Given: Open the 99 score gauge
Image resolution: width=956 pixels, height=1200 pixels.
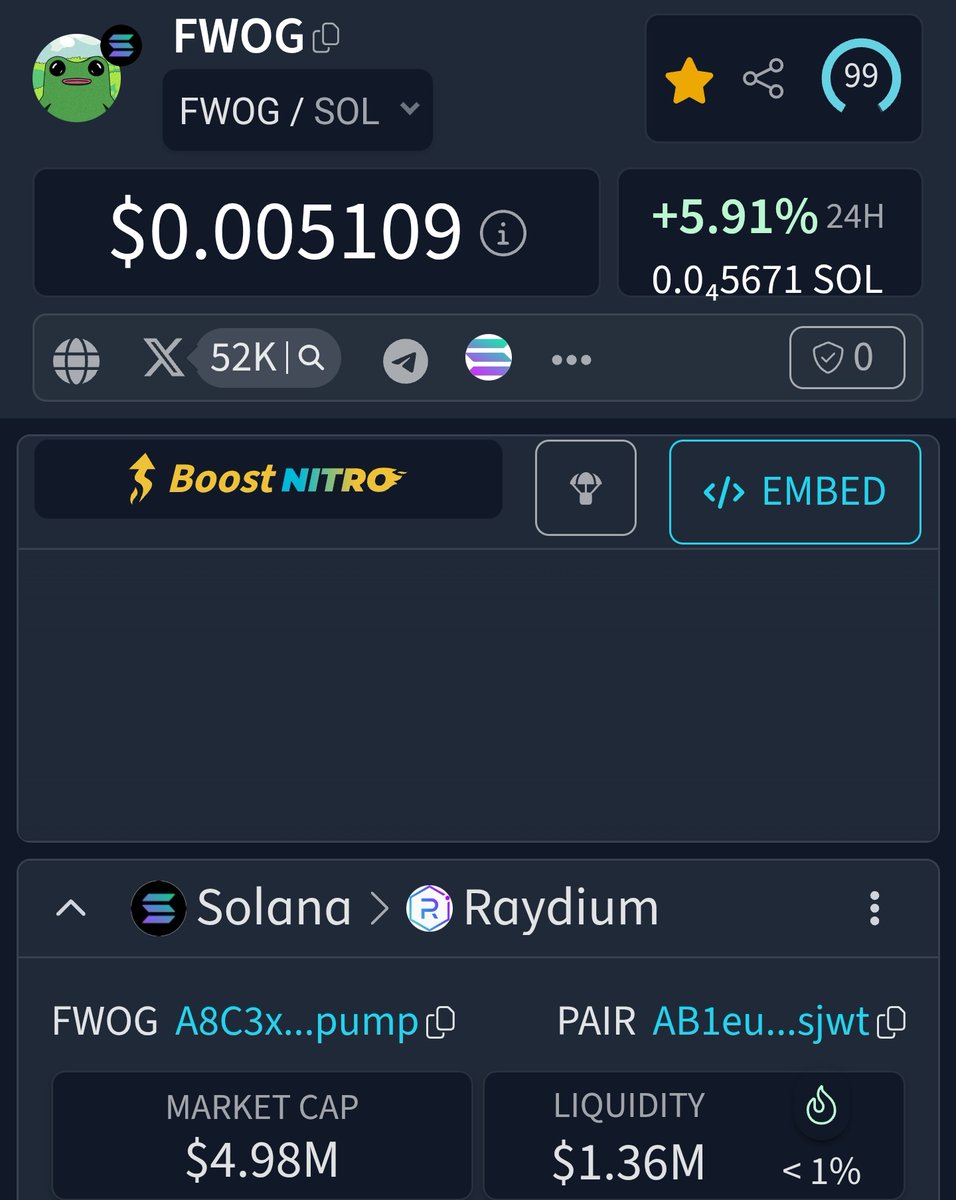Looking at the screenshot, I should [x=860, y=78].
